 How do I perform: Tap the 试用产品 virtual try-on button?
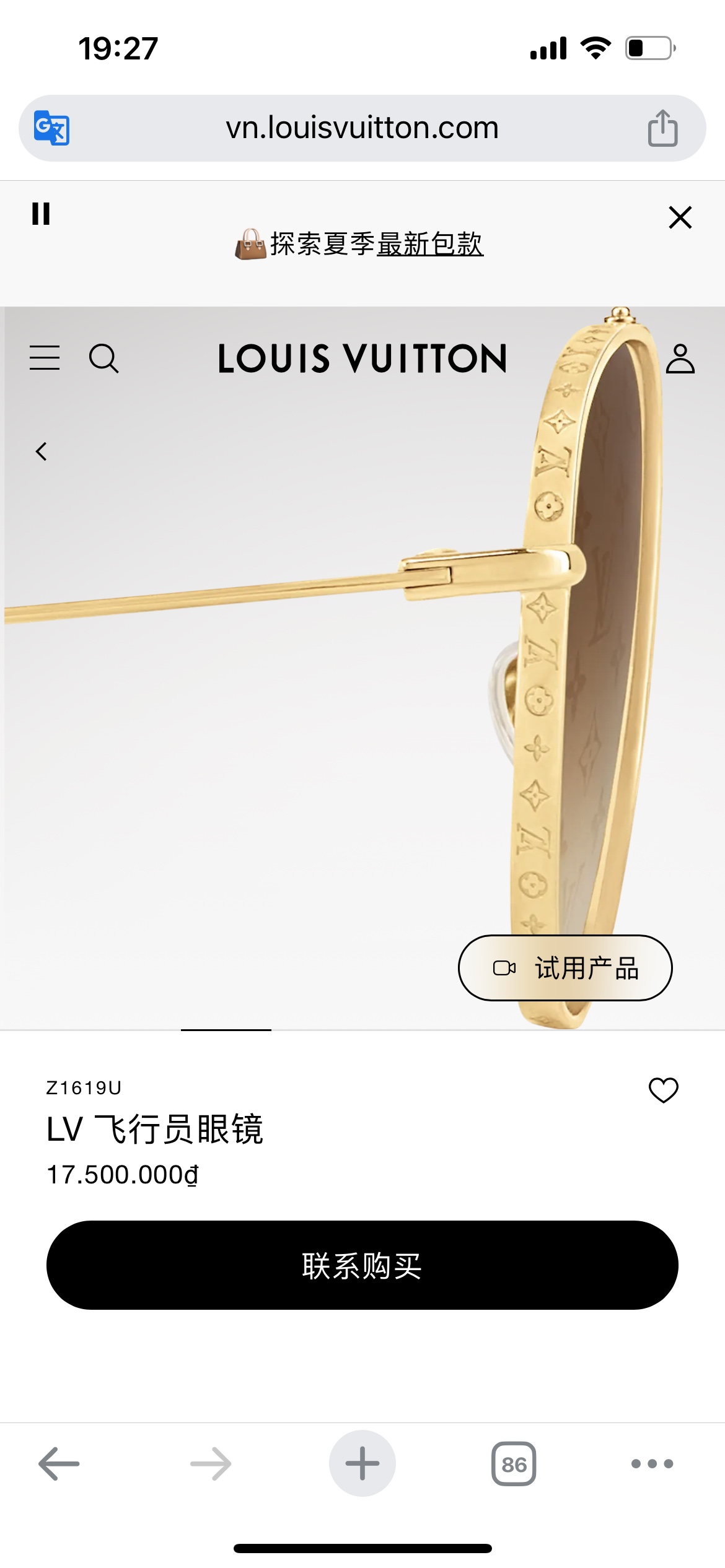click(x=565, y=968)
